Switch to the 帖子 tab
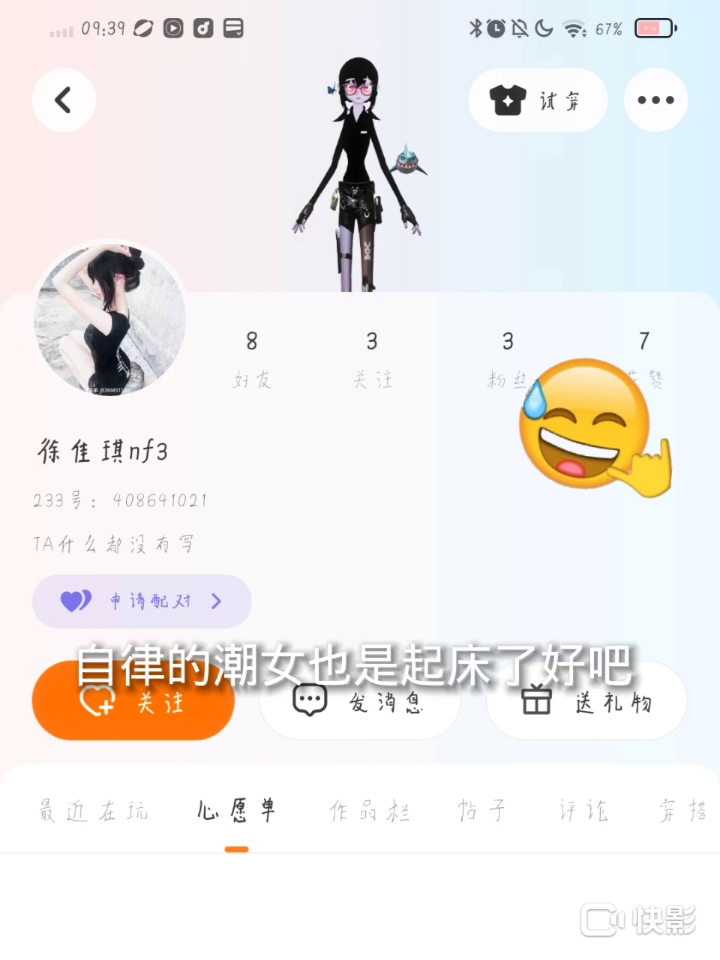720x960 pixels. [x=482, y=811]
